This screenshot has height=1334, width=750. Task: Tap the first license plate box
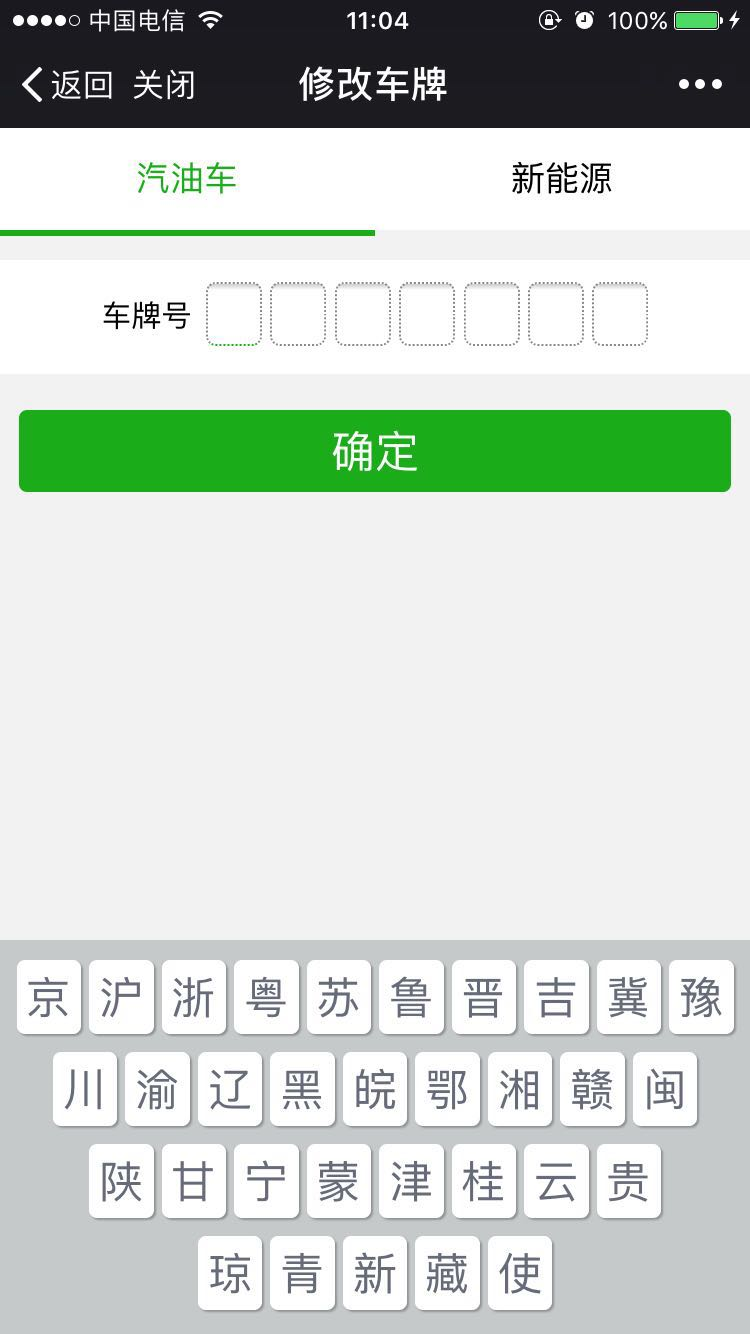pos(234,314)
